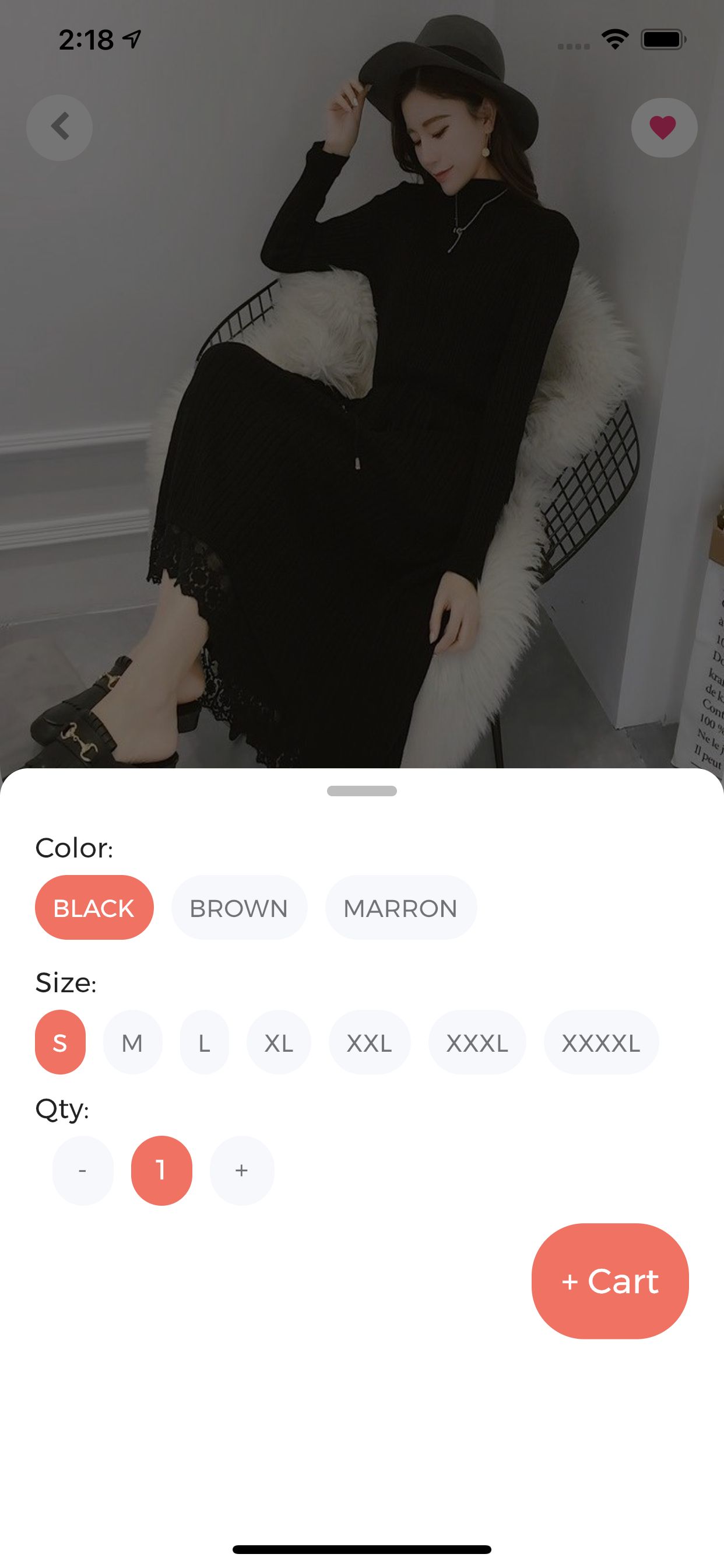Viewport: 724px width, 1568px height.
Task: Select size XXXXL
Action: tap(601, 1042)
